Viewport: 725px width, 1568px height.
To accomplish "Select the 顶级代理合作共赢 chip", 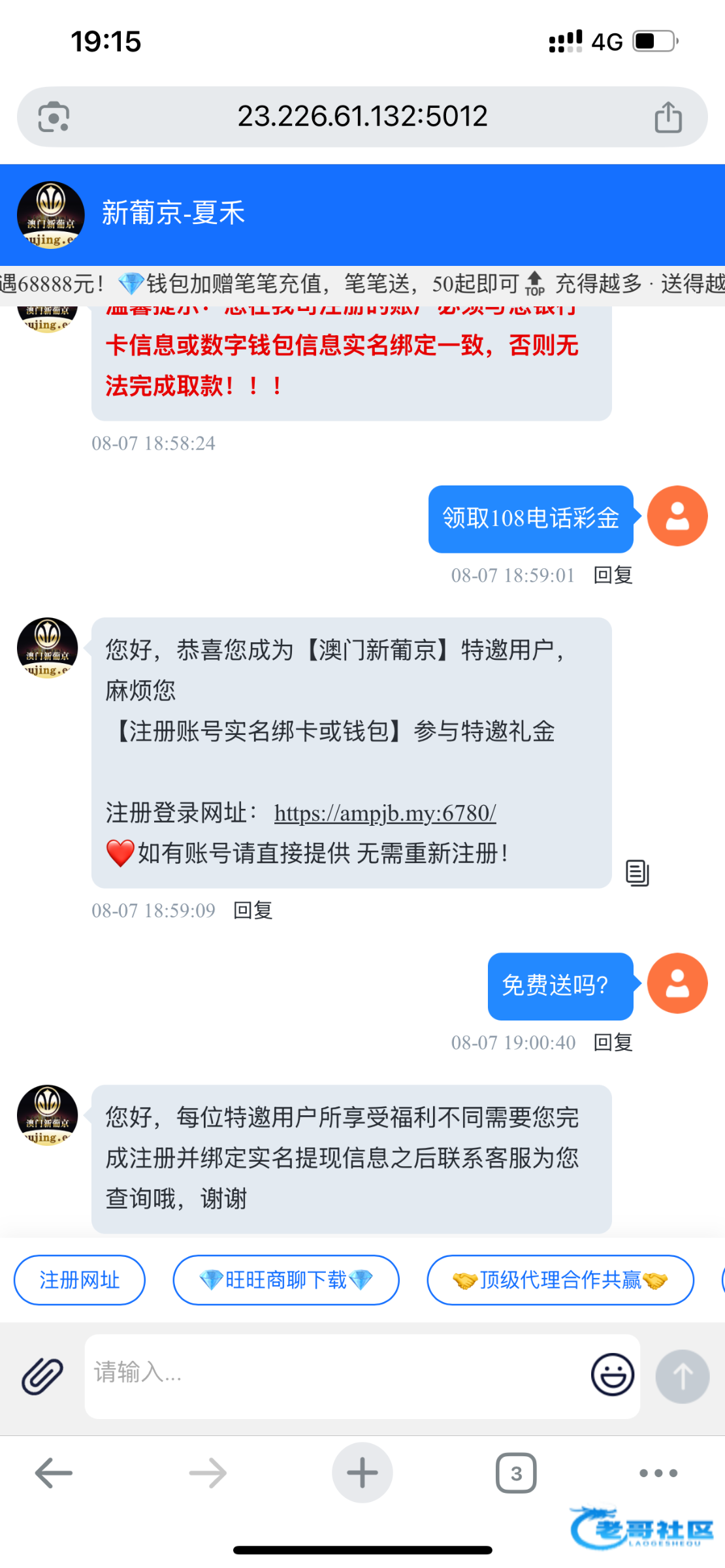I will [x=560, y=1280].
